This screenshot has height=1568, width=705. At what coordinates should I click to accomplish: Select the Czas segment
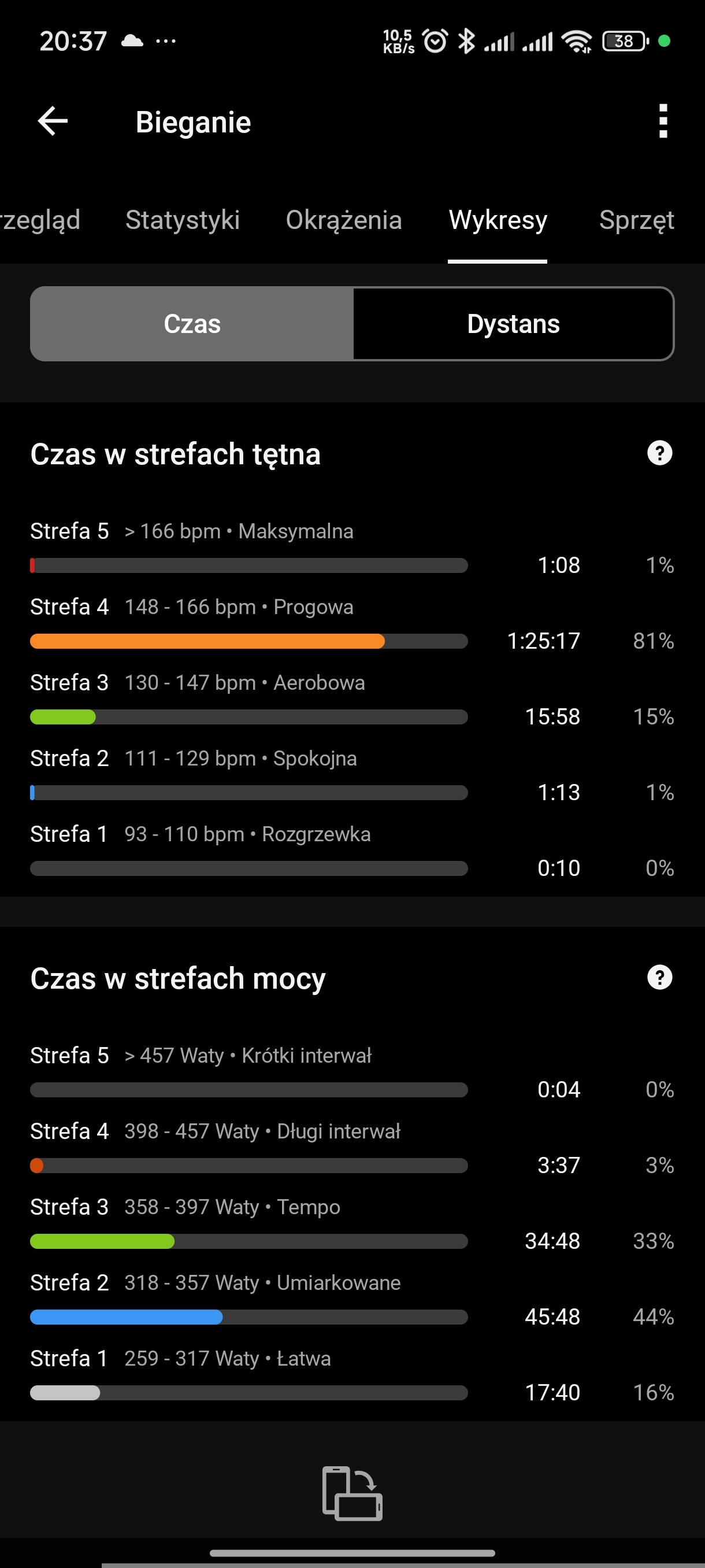(192, 324)
